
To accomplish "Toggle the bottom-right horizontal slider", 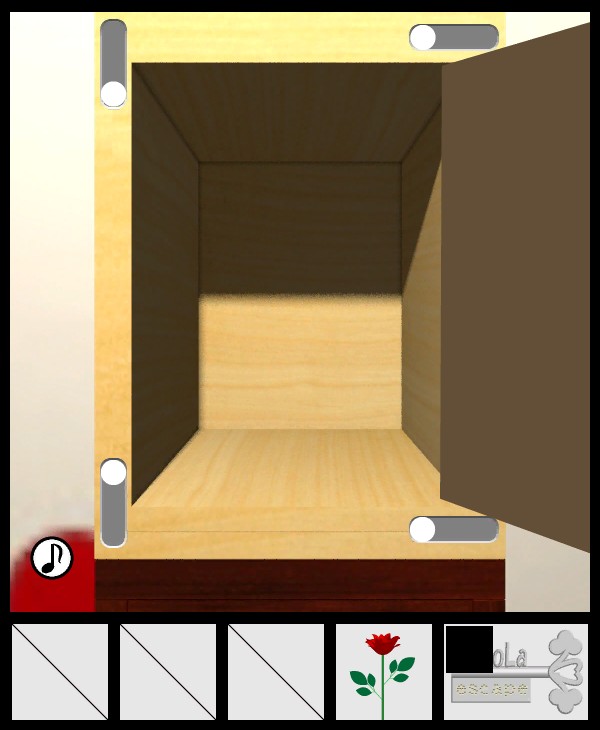I will click(453, 529).
